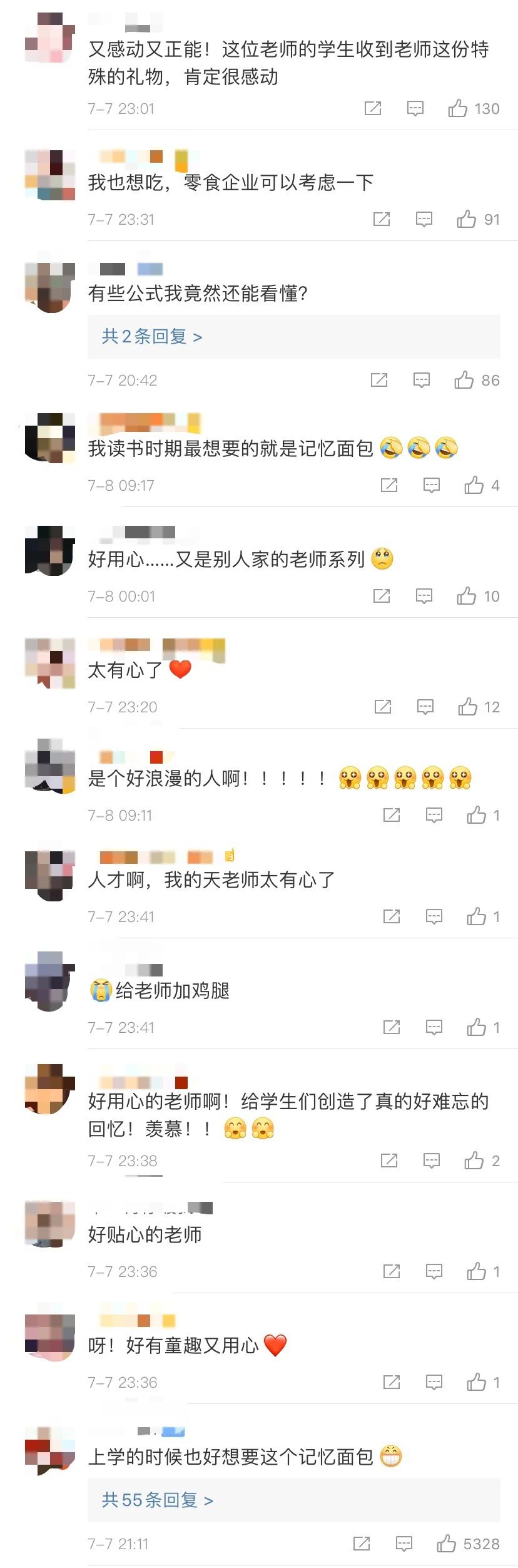Share comment '又感动又正能'

click(x=373, y=108)
